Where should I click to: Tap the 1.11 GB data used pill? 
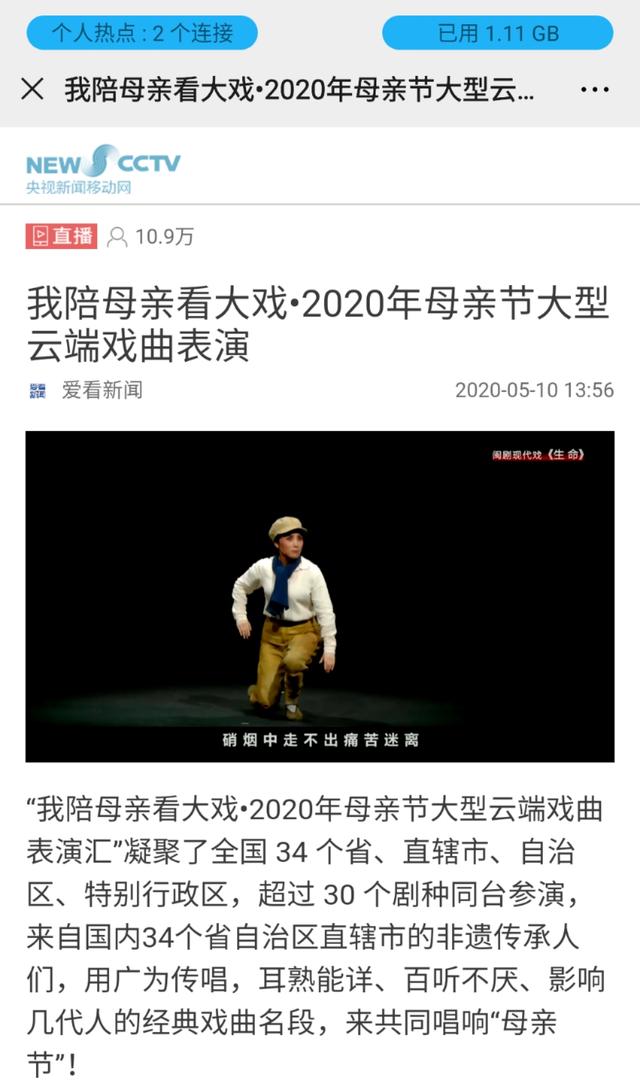tap(497, 33)
